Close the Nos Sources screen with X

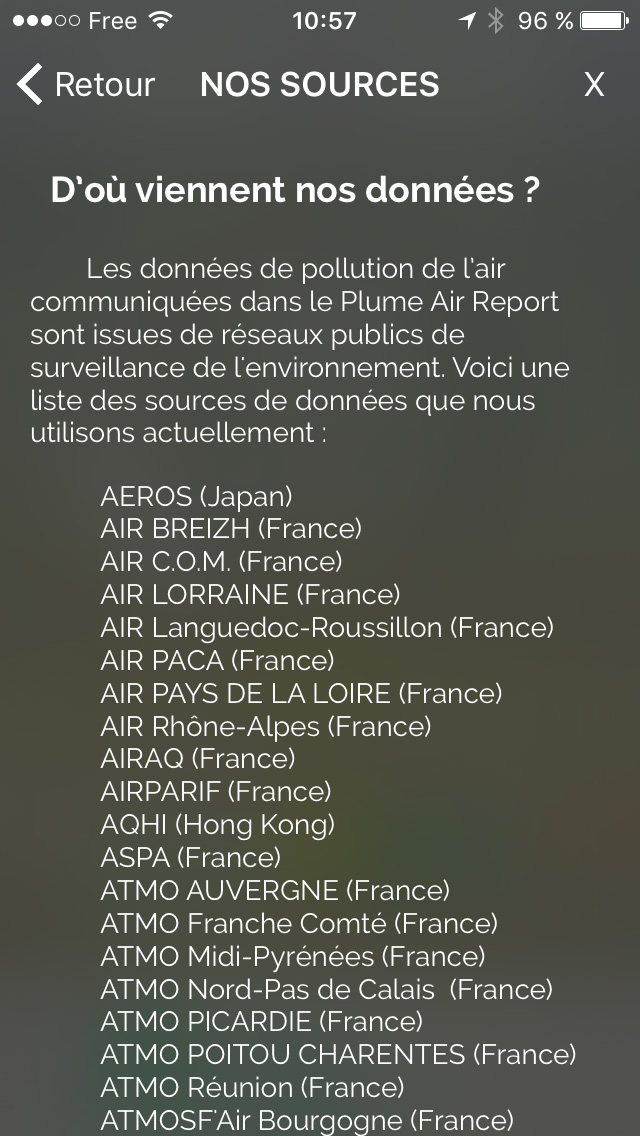594,85
